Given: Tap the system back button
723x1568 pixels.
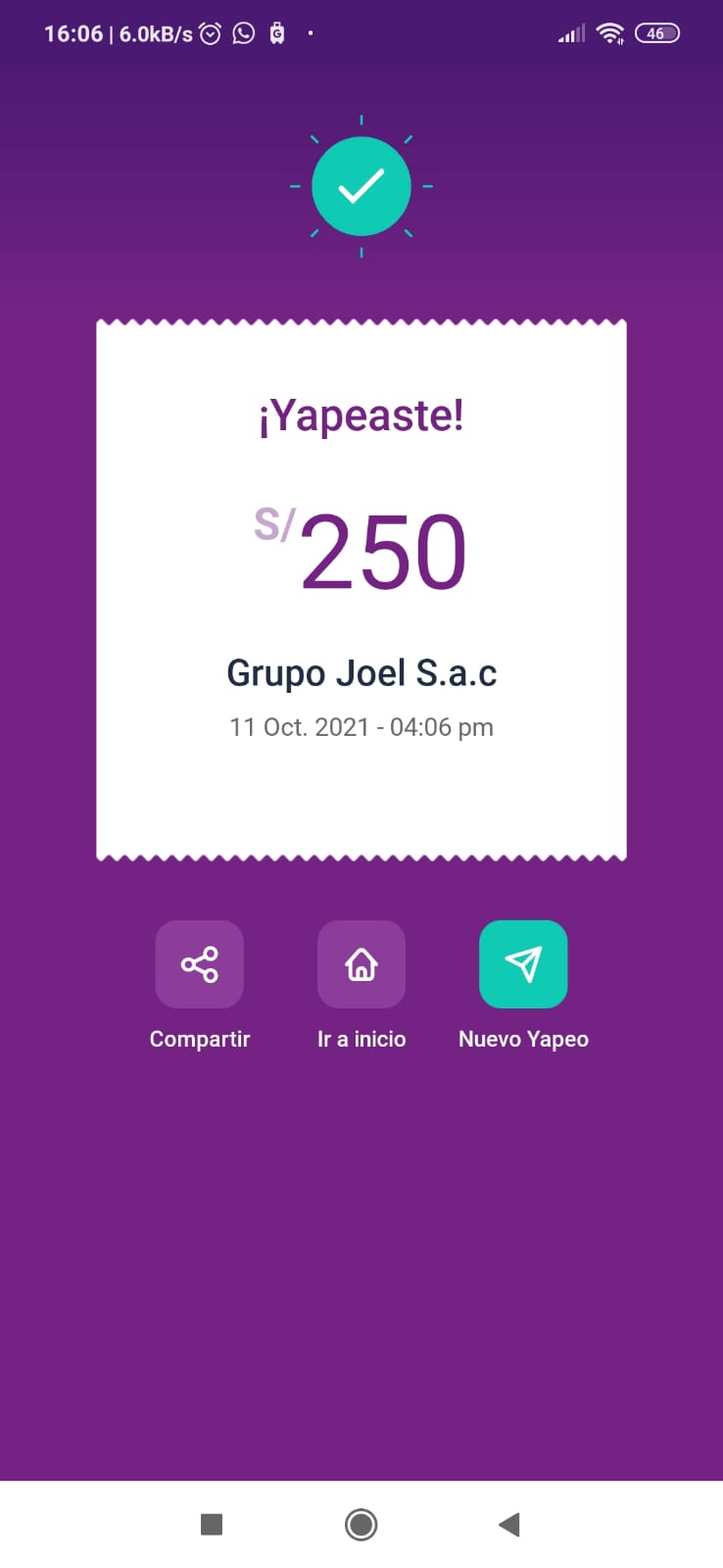Looking at the screenshot, I should coord(508,1524).
